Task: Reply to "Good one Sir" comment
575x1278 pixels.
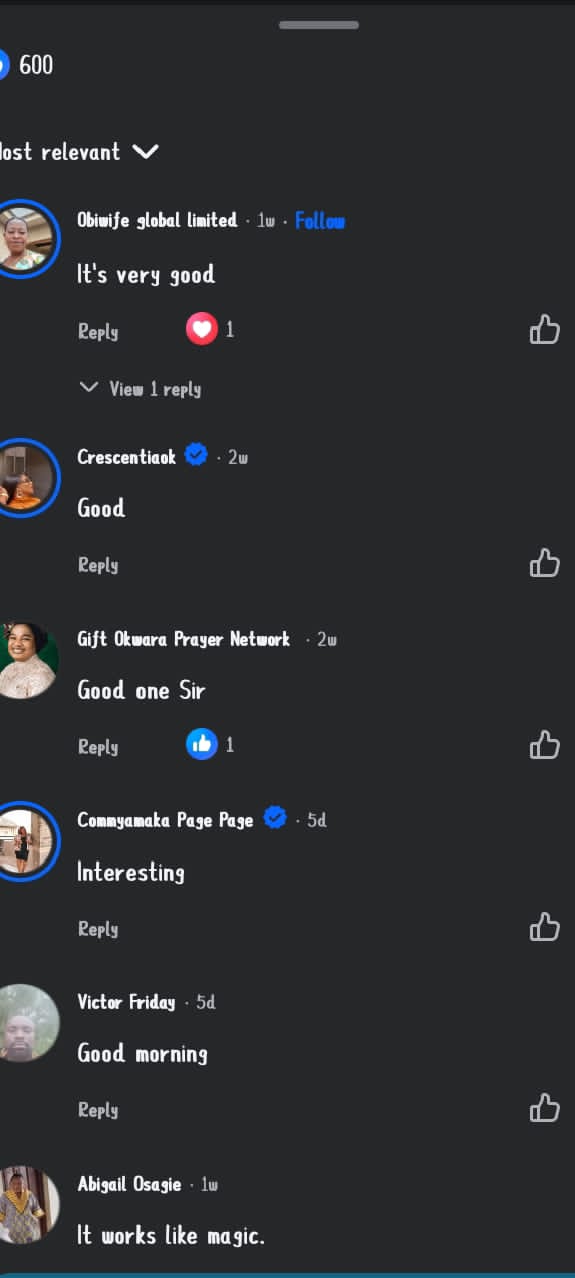Action: coord(98,747)
